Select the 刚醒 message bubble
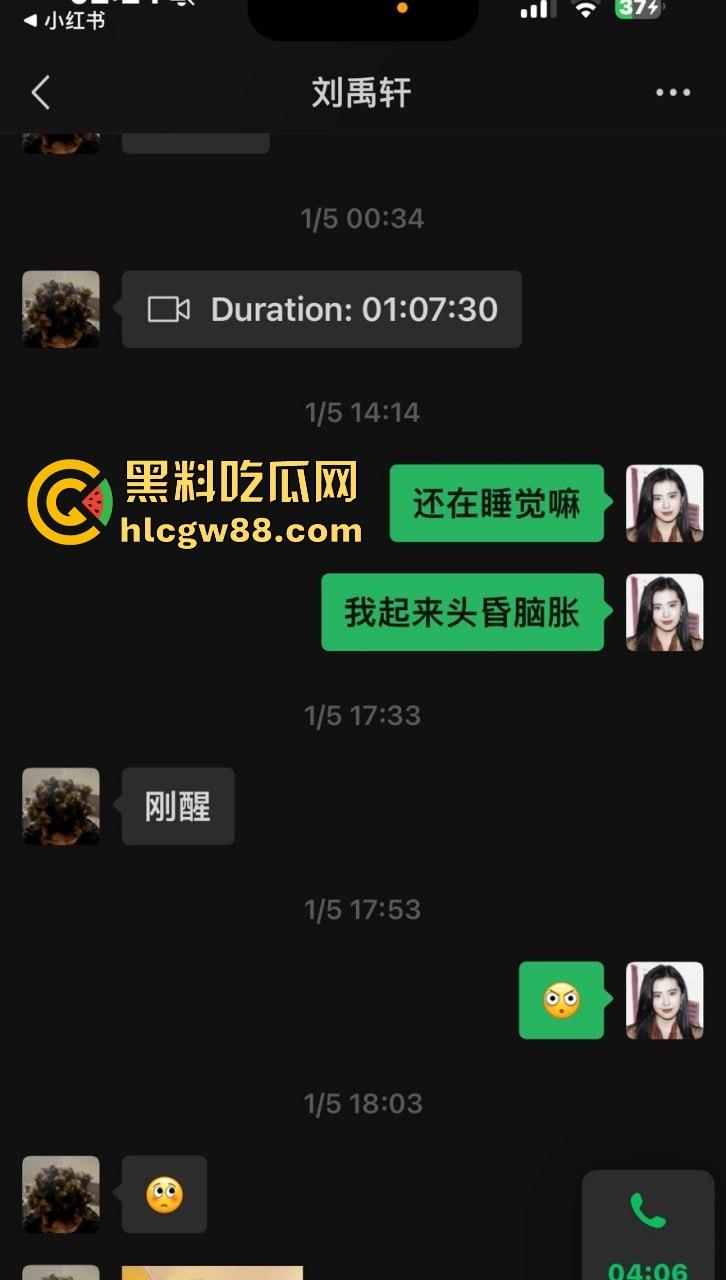This screenshot has width=726, height=1280. pyautogui.click(x=177, y=806)
